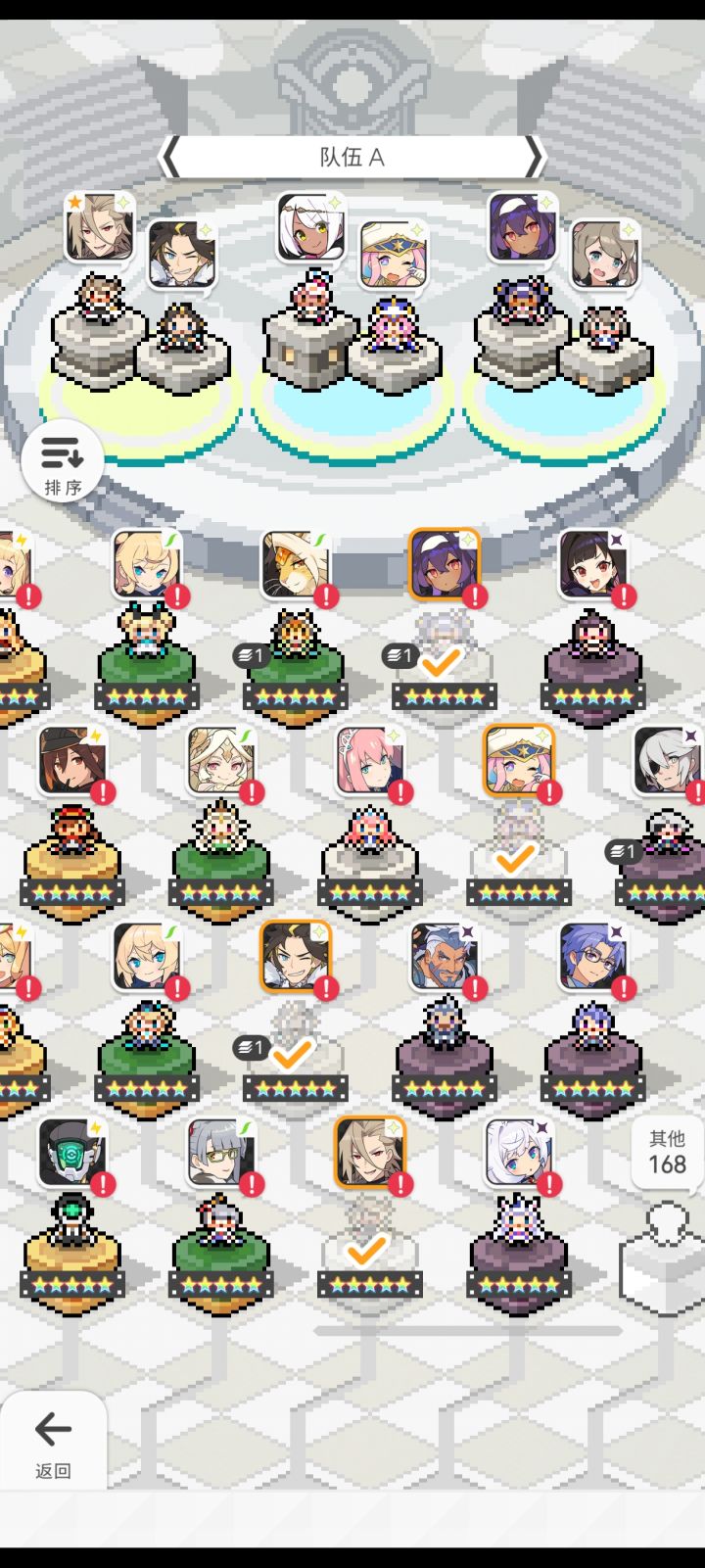Expand the 其他 168 group
This screenshot has height=1568, width=705.
pyautogui.click(x=665, y=1156)
